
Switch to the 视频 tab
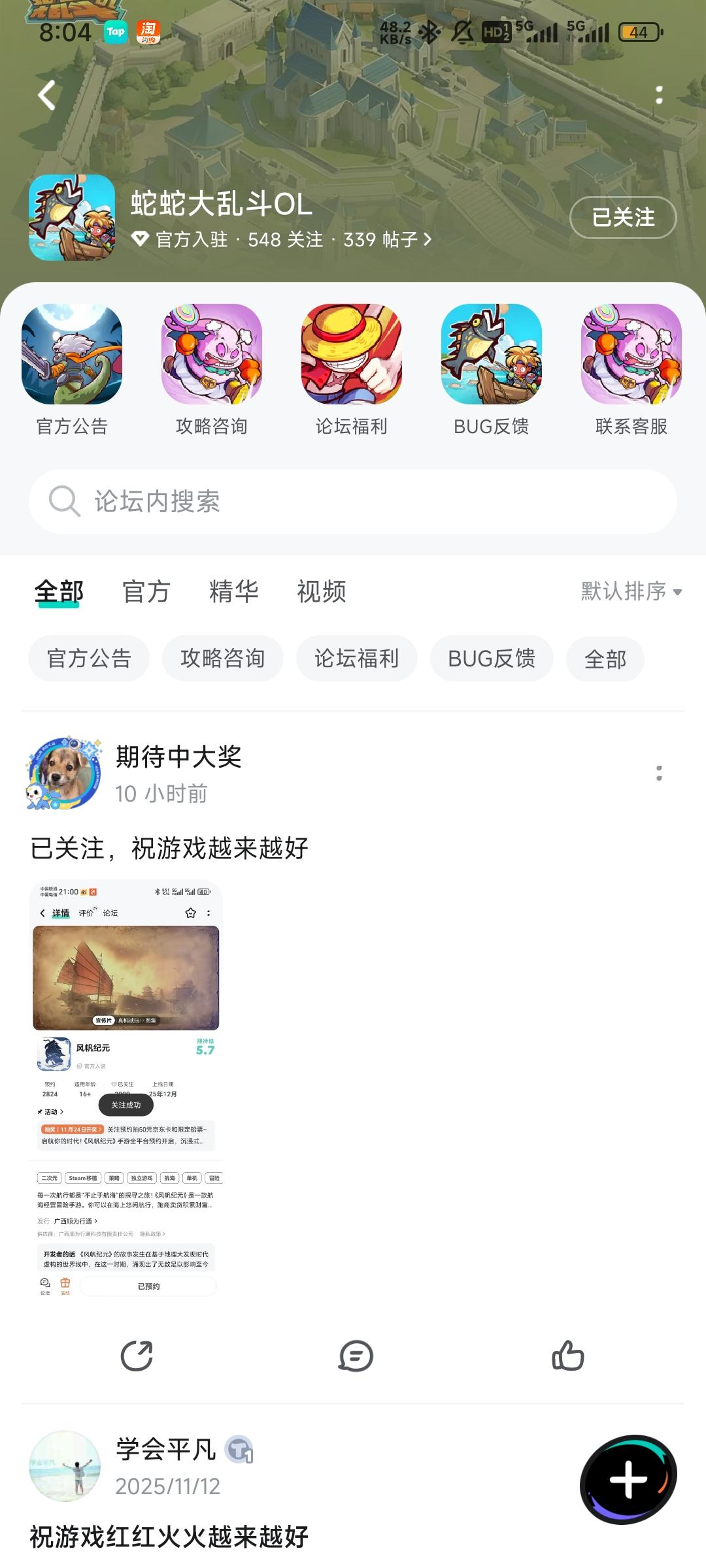point(321,592)
